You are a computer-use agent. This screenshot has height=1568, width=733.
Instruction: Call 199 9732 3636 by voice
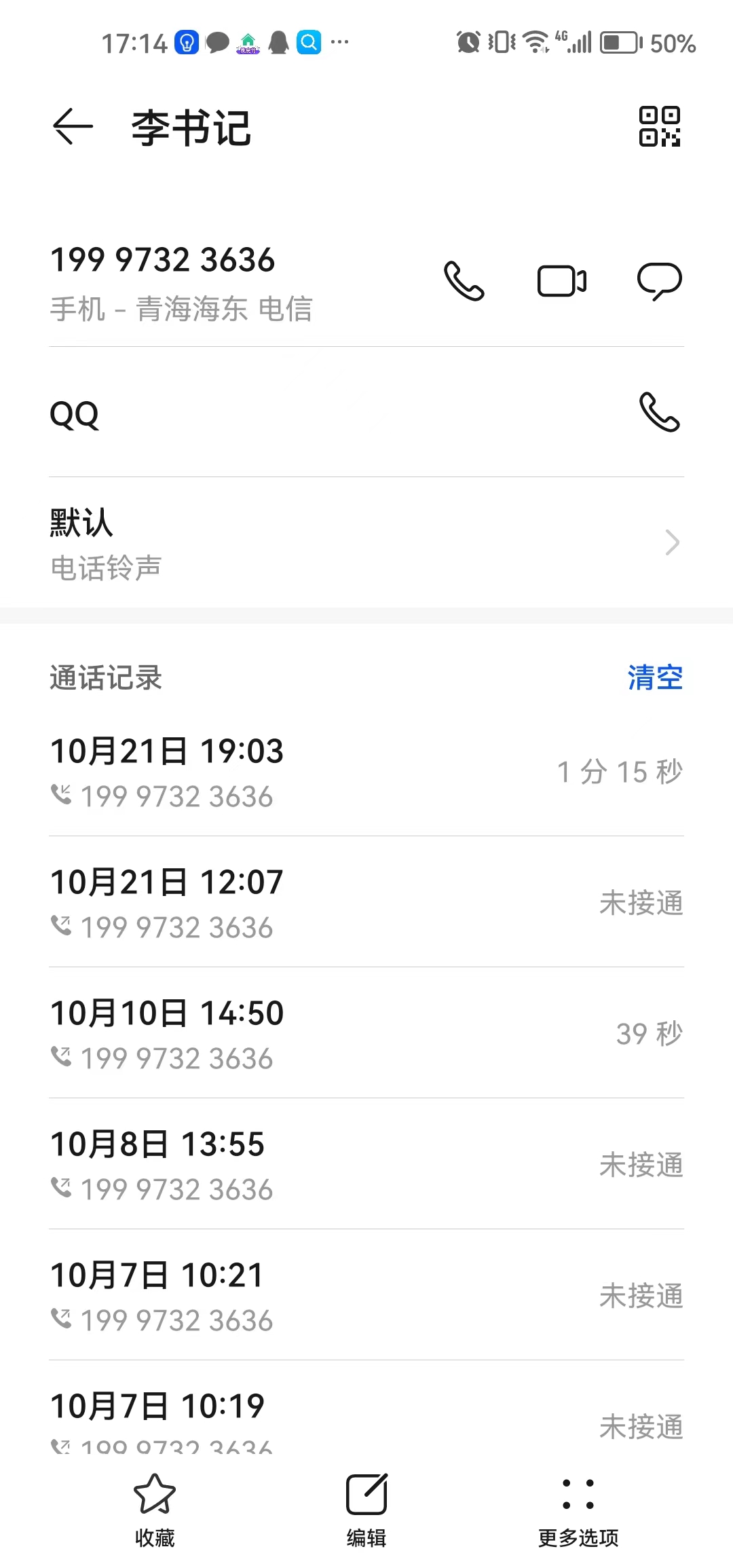(464, 281)
